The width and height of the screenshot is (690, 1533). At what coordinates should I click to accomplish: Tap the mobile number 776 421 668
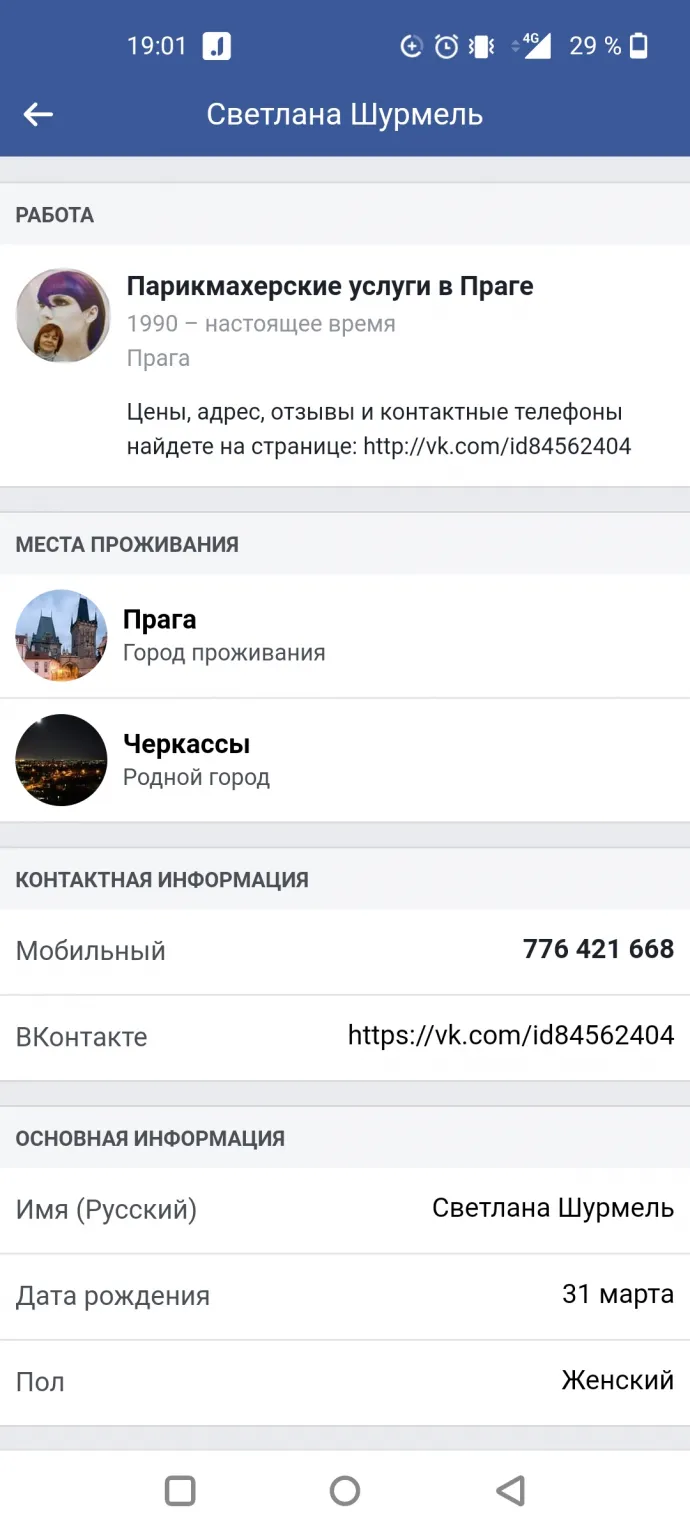pos(598,949)
